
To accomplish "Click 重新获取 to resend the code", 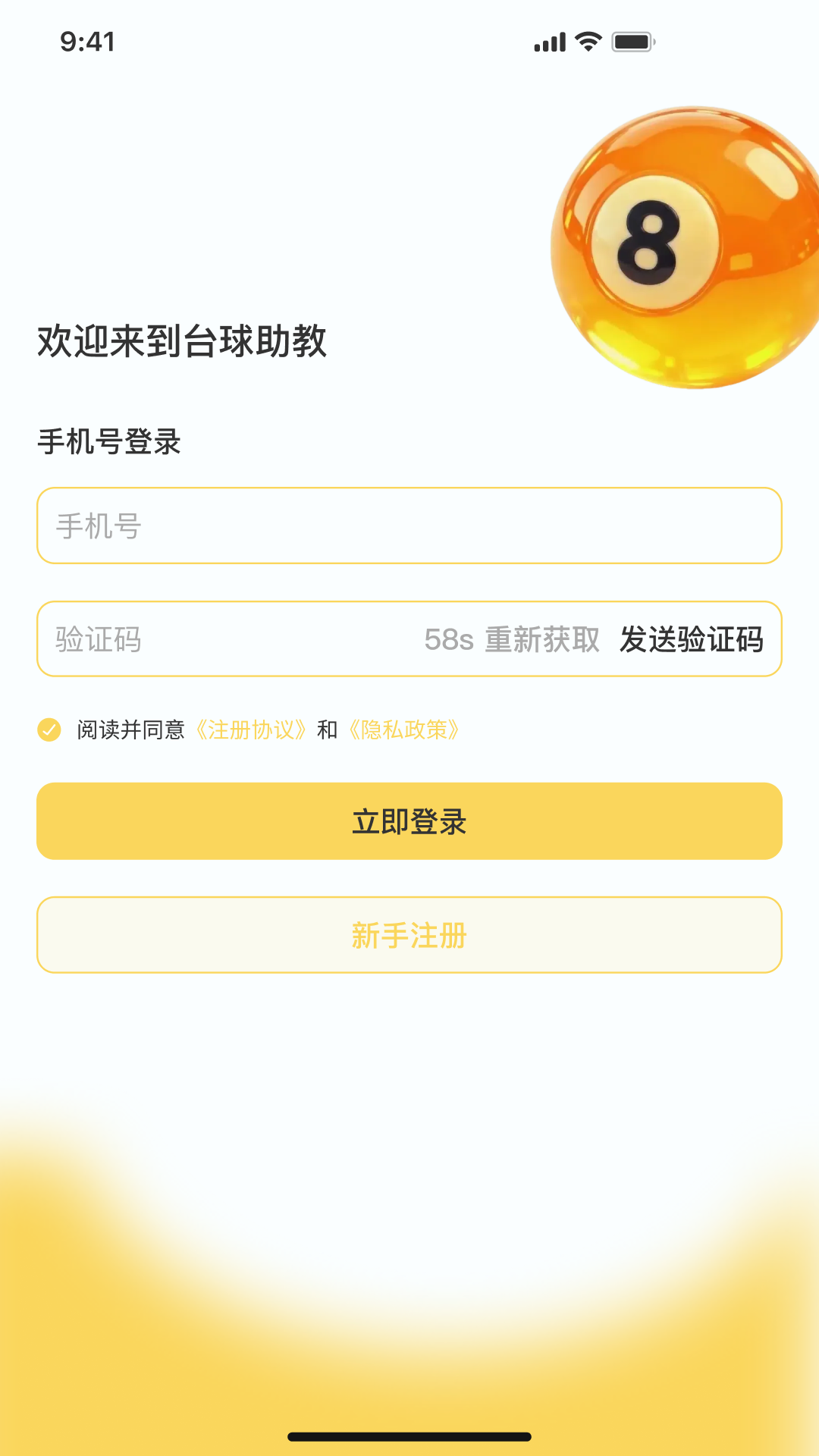I will pos(543,639).
